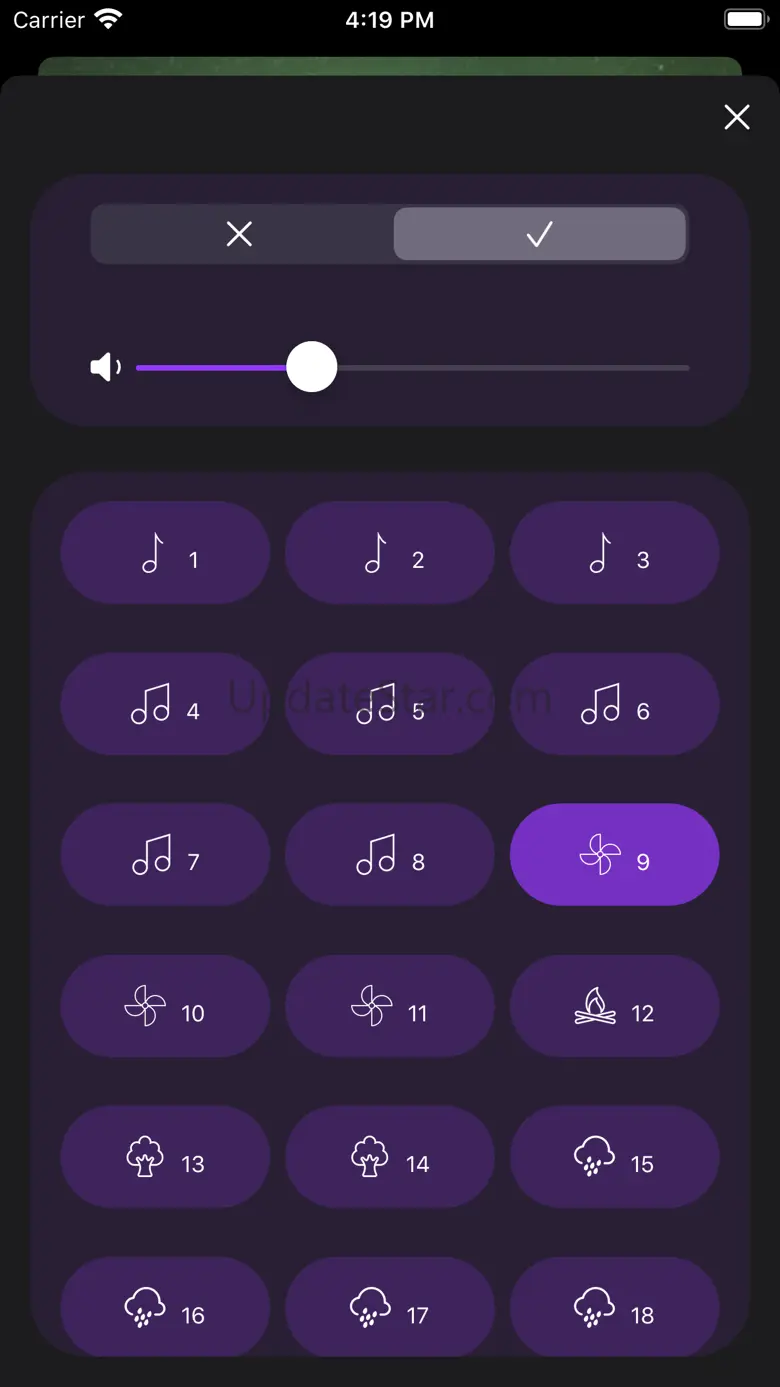Choose music note sound 3
This screenshot has width=780, height=1387.
(615, 552)
